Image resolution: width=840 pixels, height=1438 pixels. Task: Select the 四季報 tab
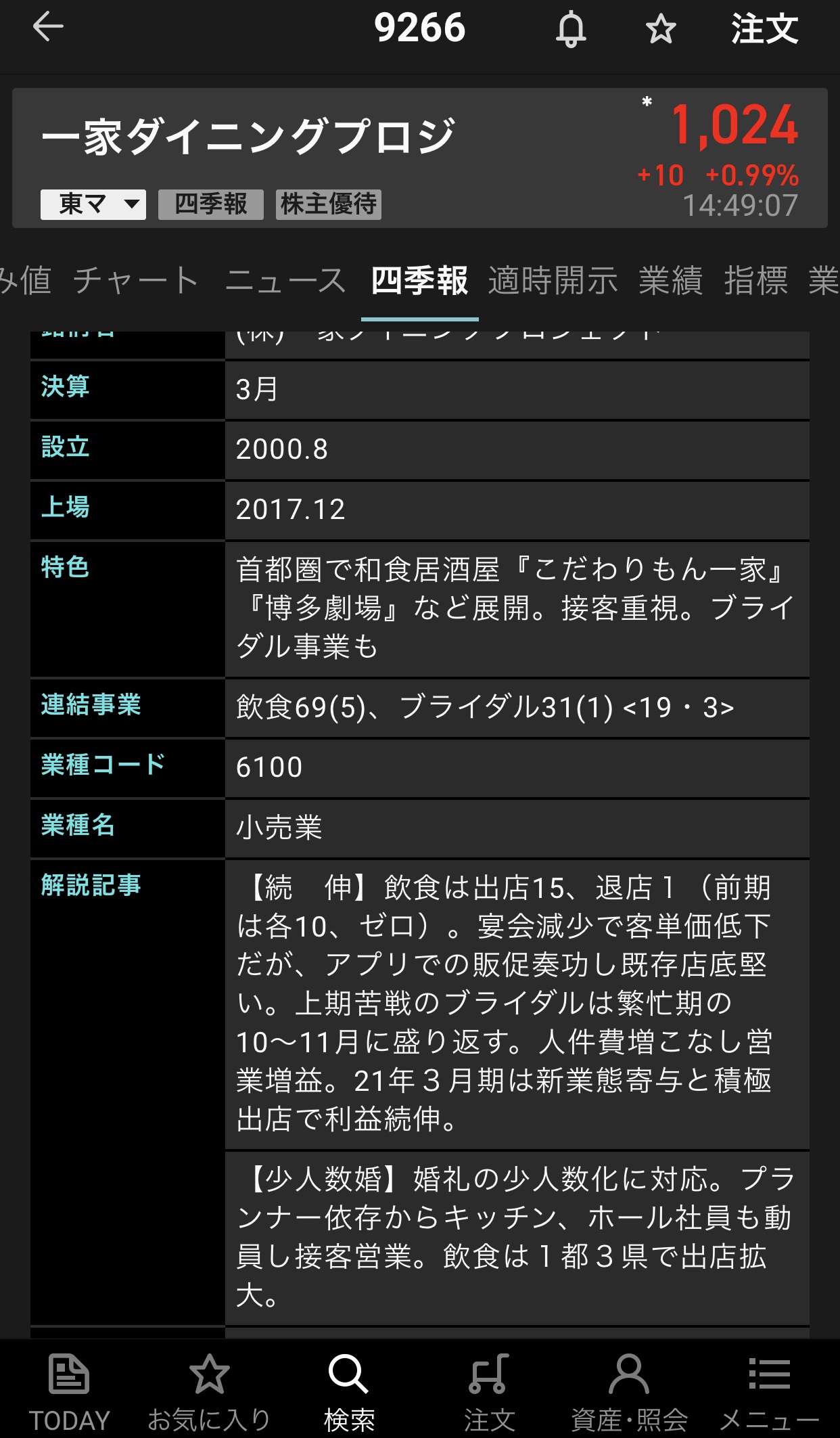pos(419,281)
